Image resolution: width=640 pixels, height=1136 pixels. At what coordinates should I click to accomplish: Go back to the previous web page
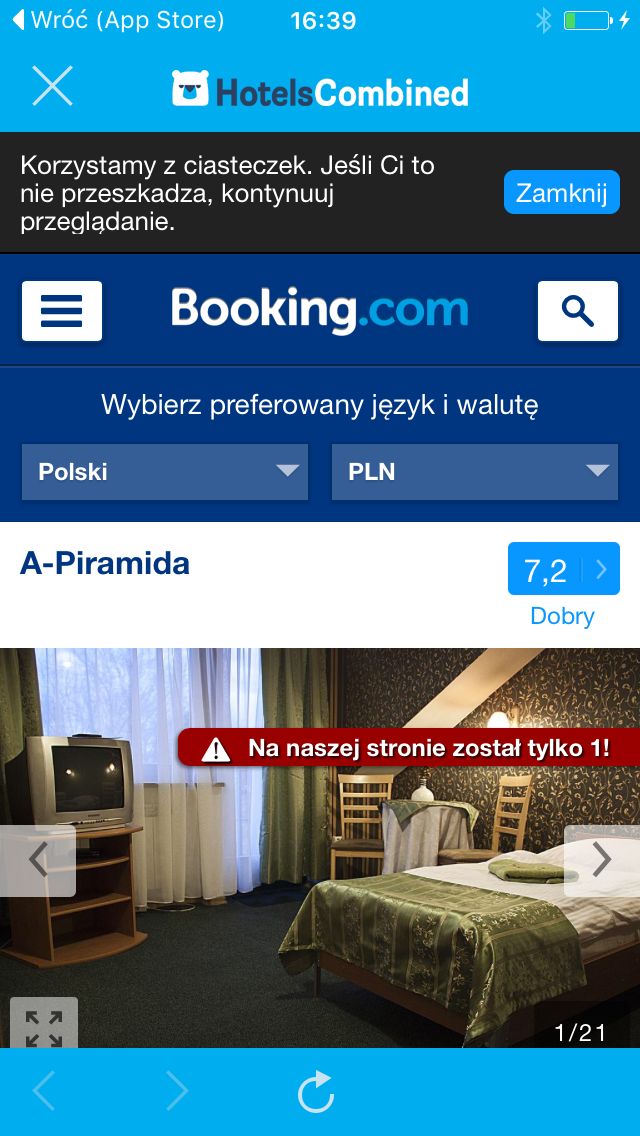click(43, 1091)
